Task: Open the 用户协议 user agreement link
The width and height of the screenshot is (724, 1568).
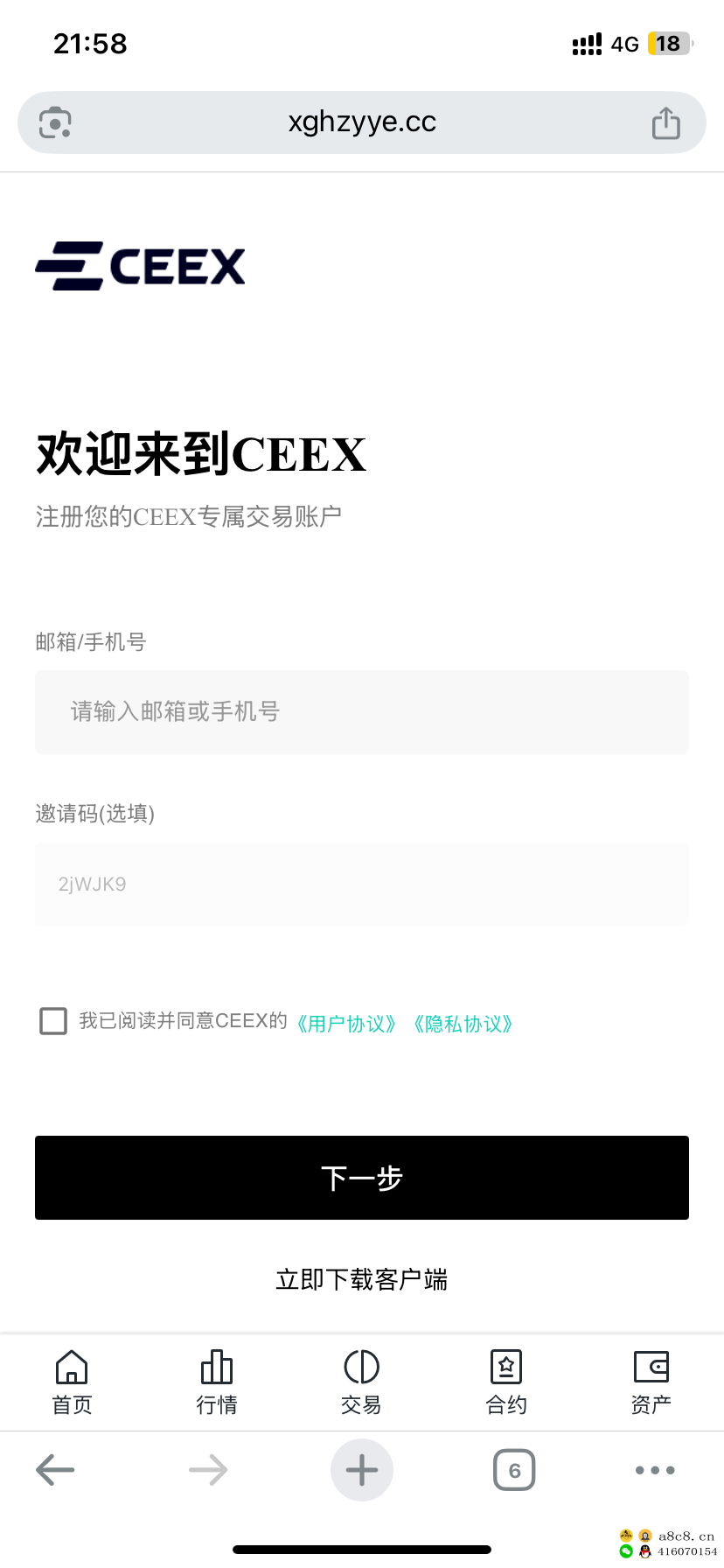Action: point(346,1023)
